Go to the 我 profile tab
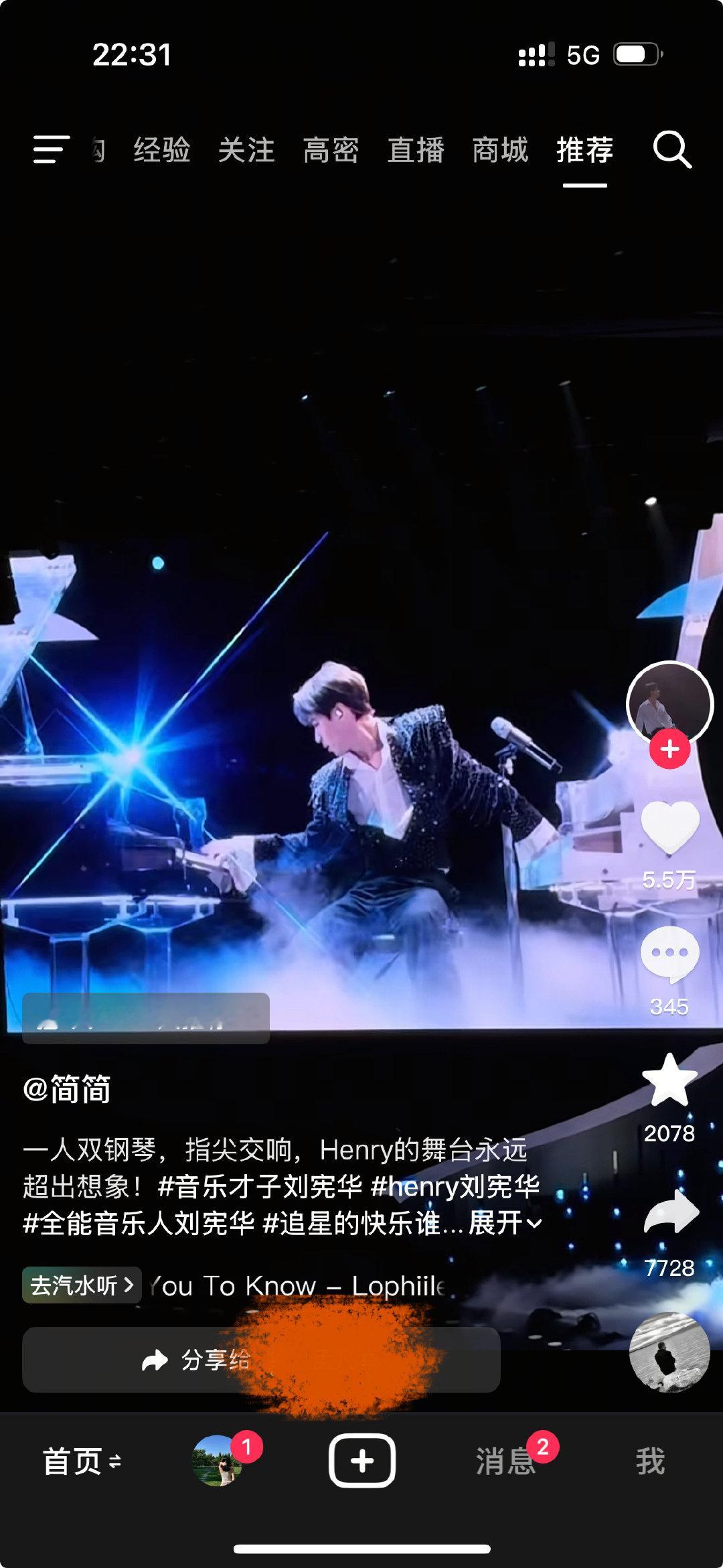Image resolution: width=723 pixels, height=1568 pixels. click(650, 1462)
